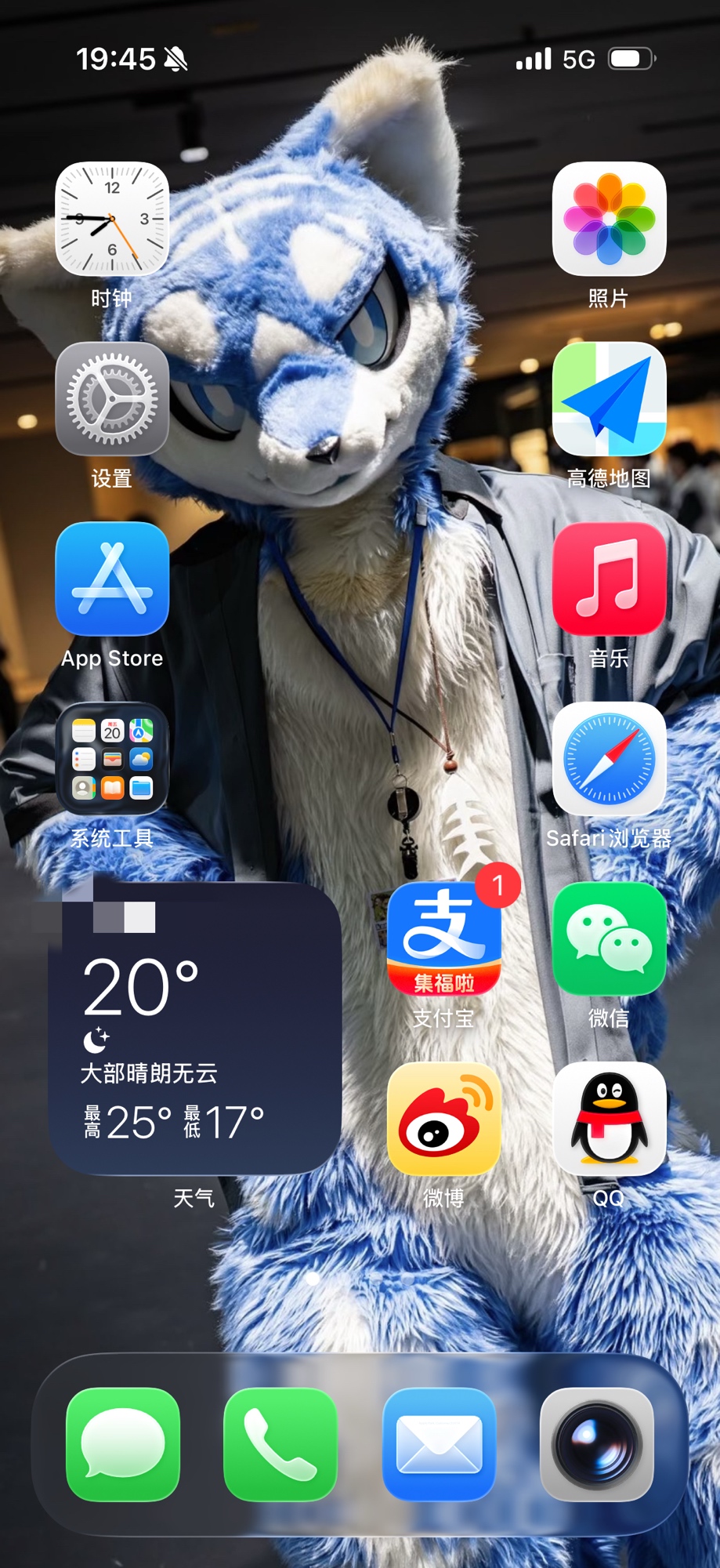The image size is (720, 1568).
Task: Open the Phone app in dock
Action: (x=280, y=1443)
